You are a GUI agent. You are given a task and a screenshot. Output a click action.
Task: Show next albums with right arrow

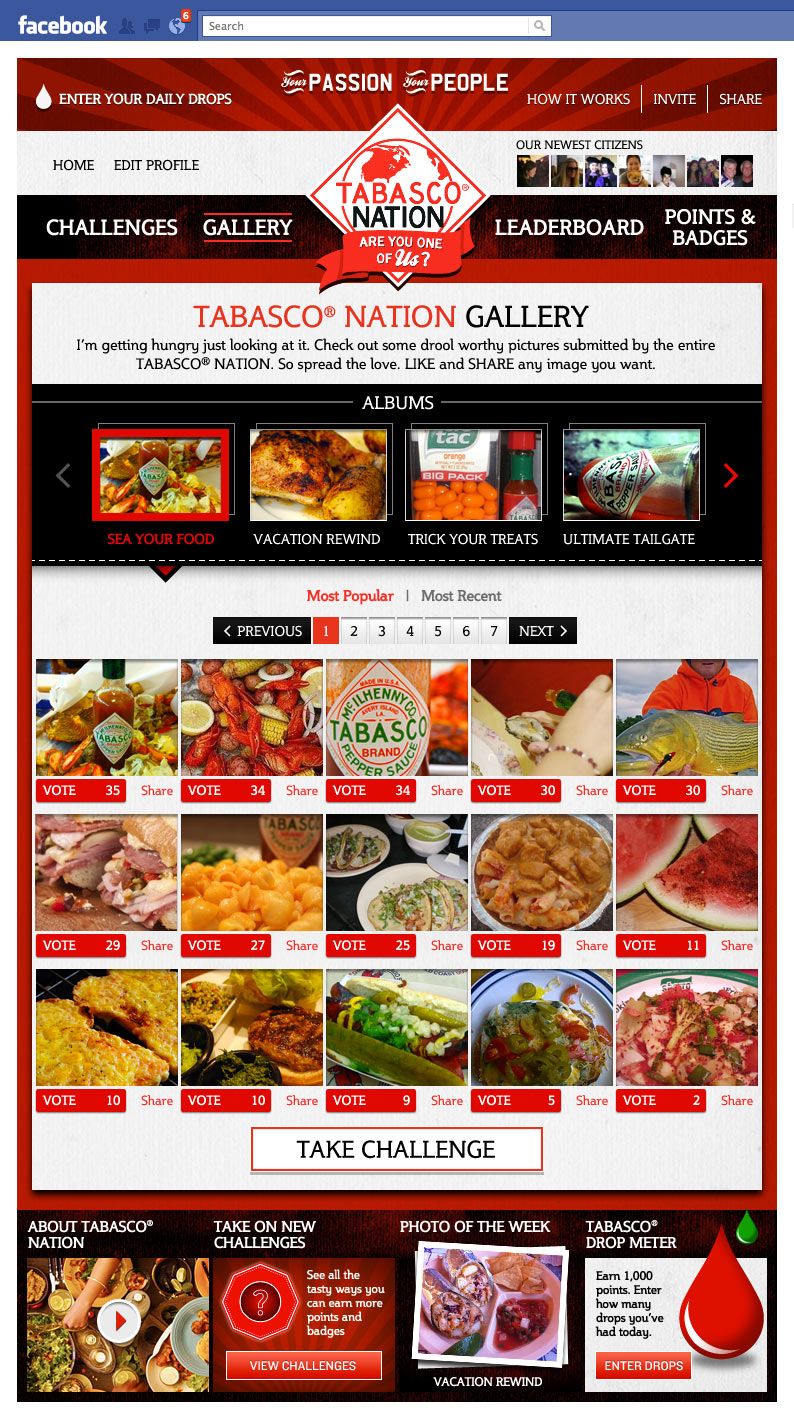tap(730, 476)
